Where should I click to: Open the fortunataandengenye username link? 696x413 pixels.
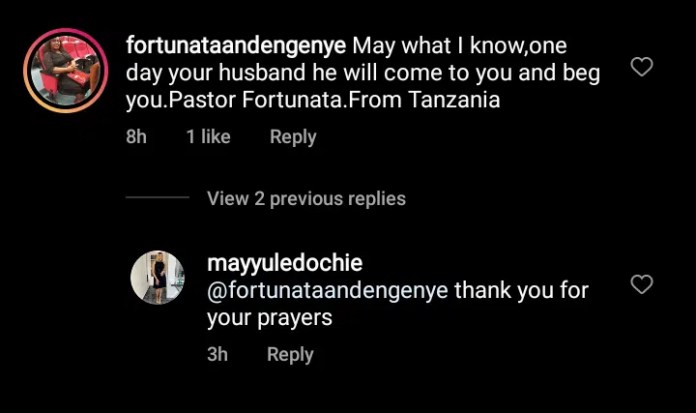pyautogui.click(x=238, y=46)
